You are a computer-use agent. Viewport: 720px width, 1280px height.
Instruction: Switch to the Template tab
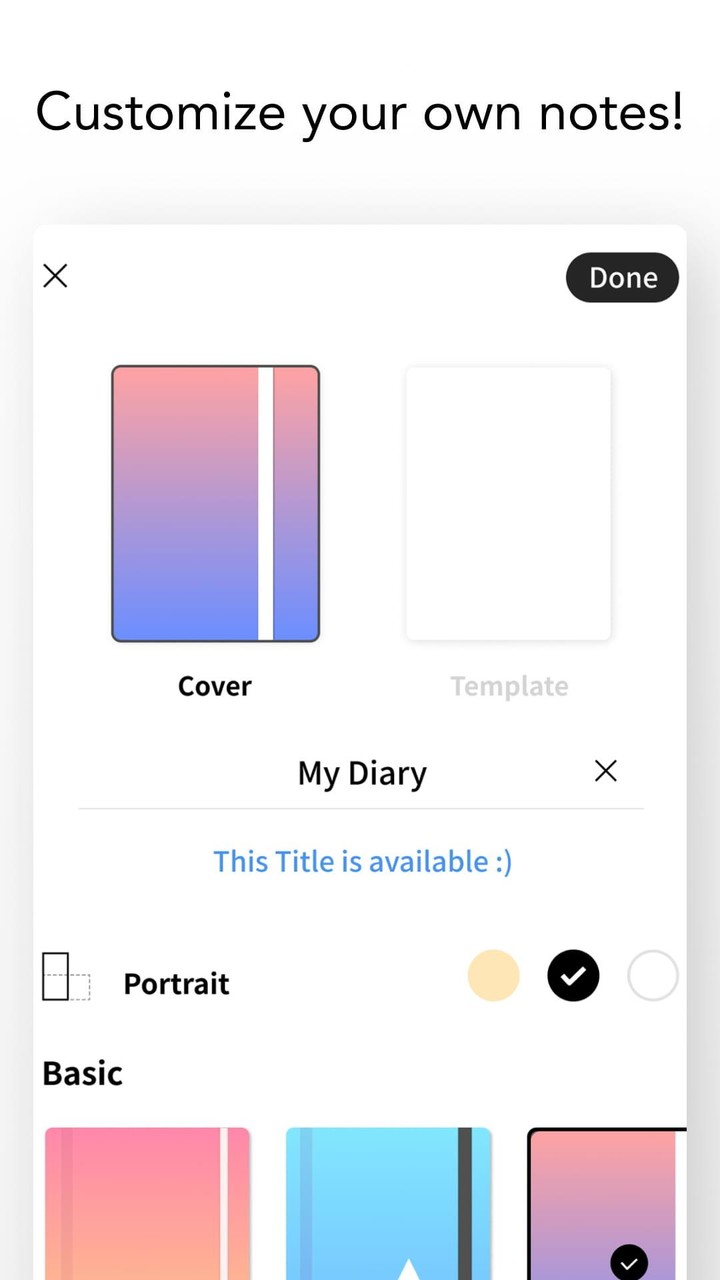point(509,686)
